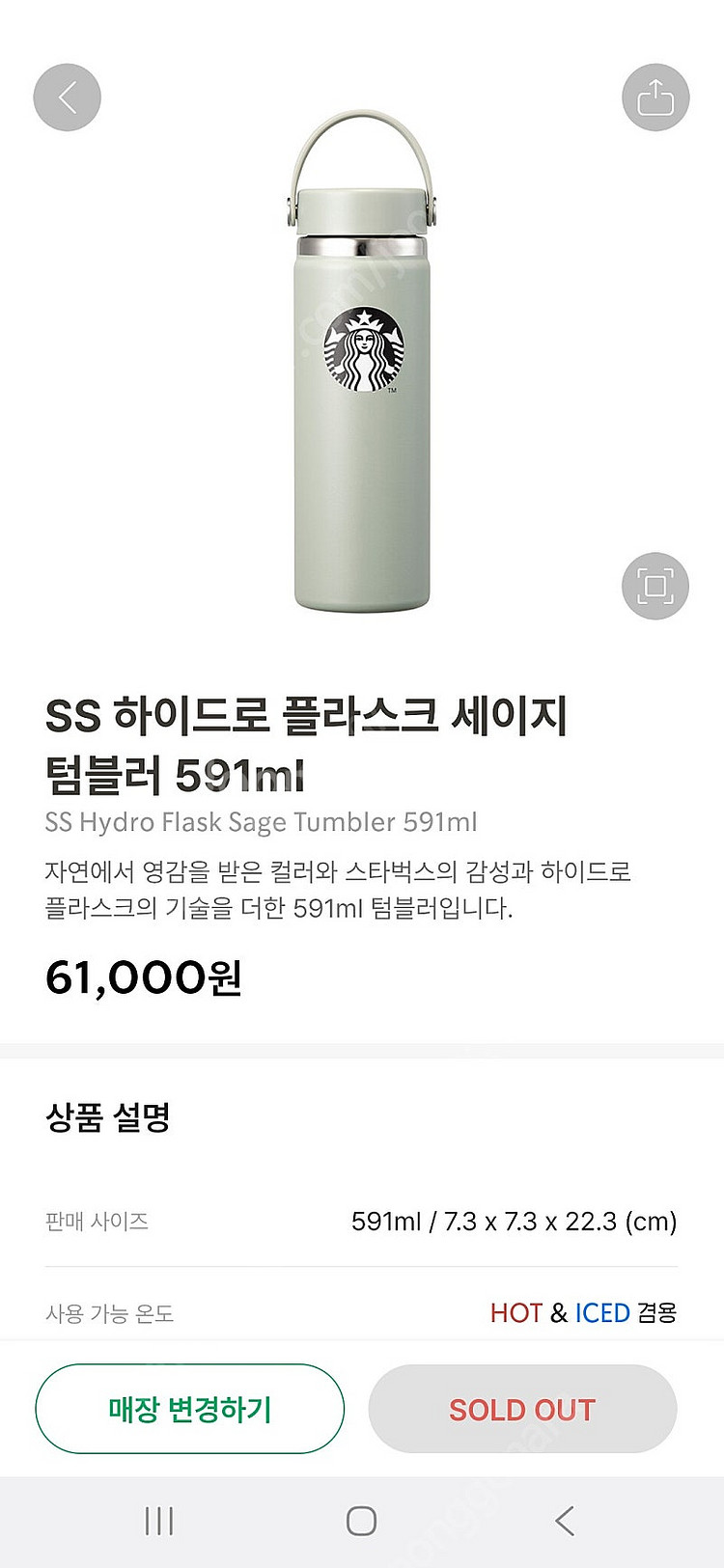Tap the back arrow at top left
The image size is (724, 1568).
pos(67,96)
